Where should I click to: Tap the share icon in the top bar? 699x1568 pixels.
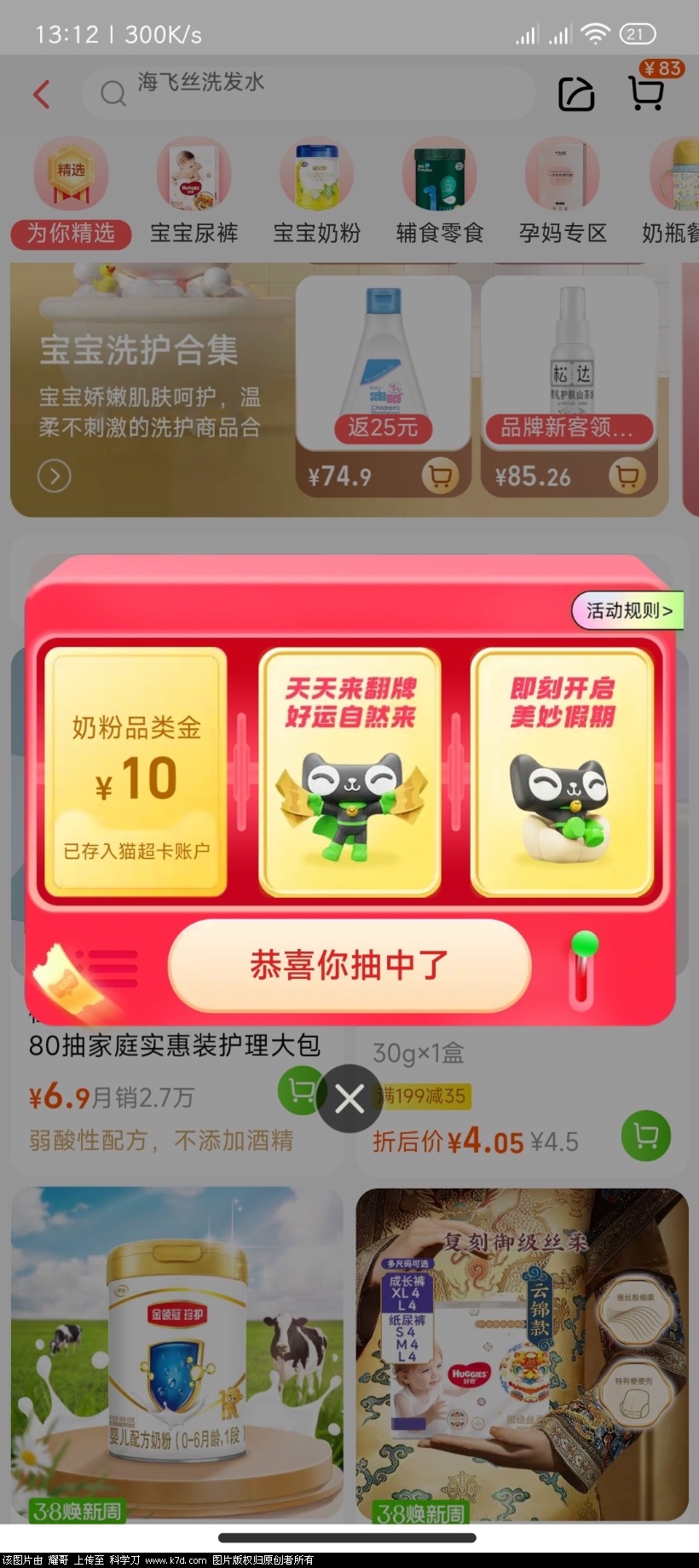pos(576,94)
